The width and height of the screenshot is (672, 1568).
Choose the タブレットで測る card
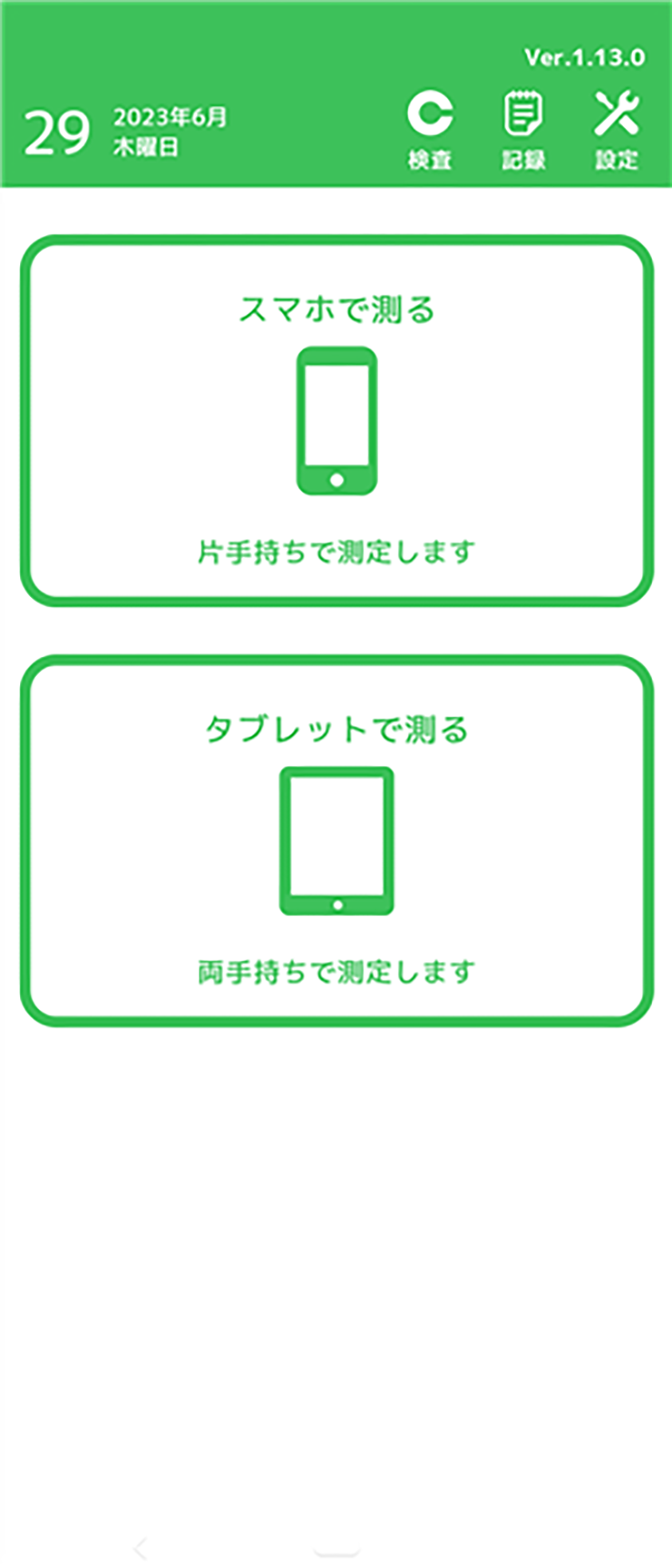[x=336, y=841]
